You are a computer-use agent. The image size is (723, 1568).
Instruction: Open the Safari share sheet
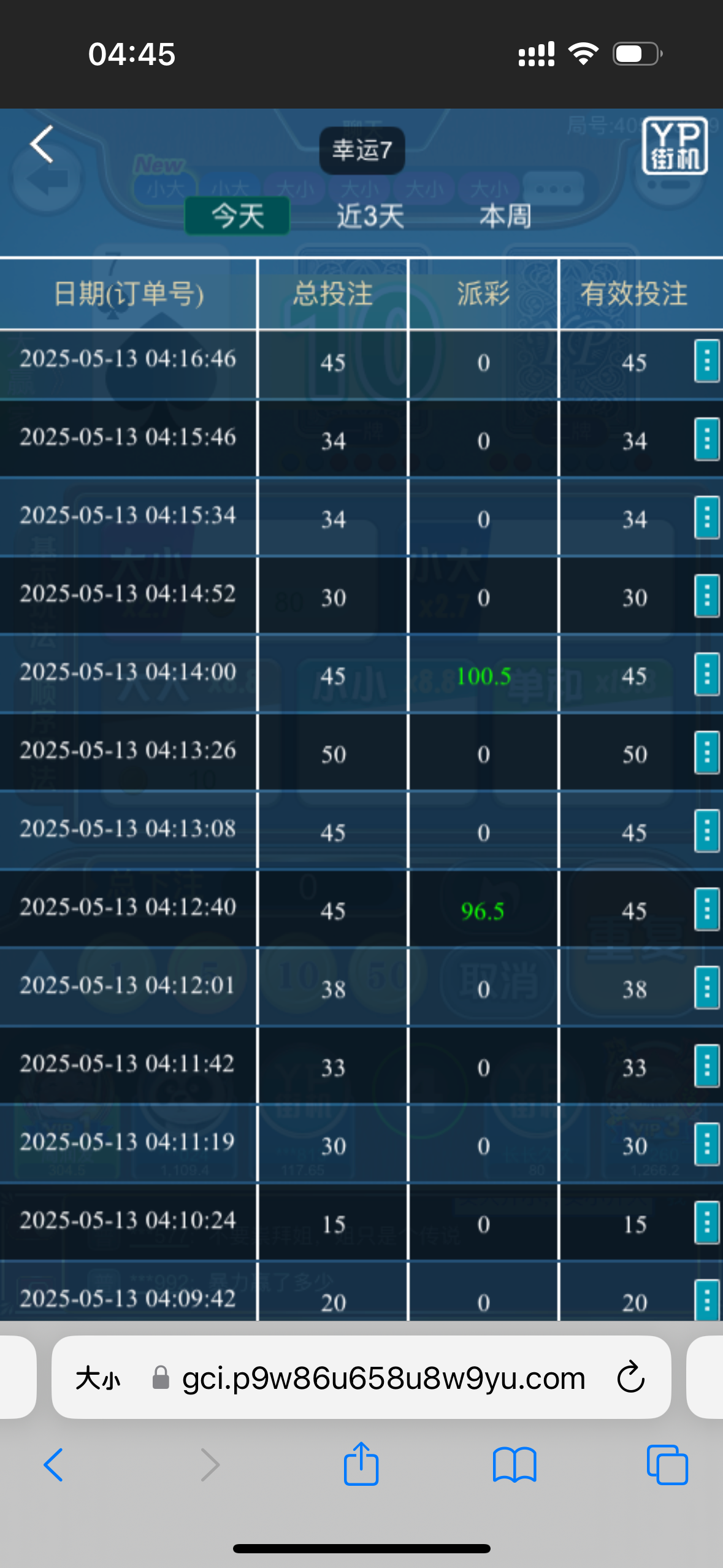(361, 1464)
